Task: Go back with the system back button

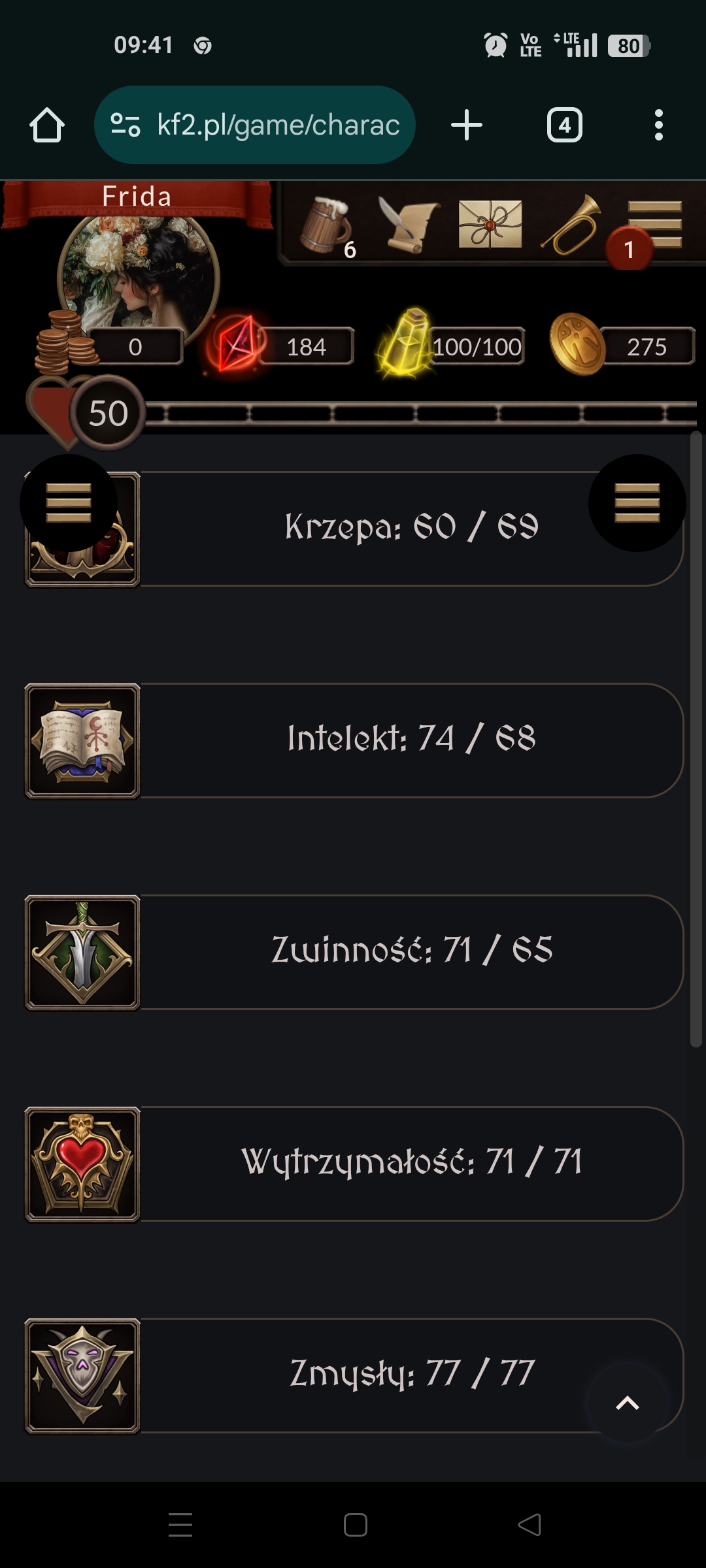Action: [529, 1525]
